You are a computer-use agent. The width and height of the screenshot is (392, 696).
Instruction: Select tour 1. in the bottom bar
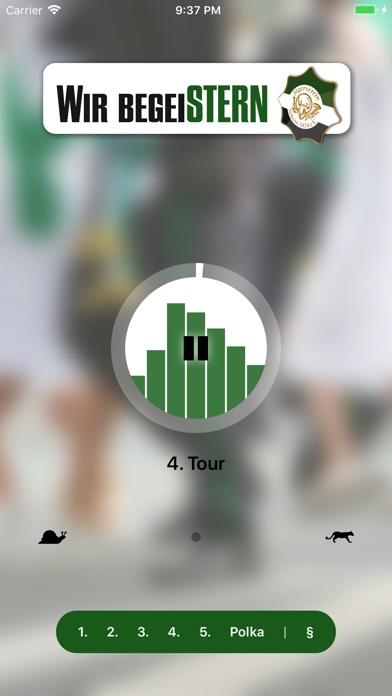(83, 632)
